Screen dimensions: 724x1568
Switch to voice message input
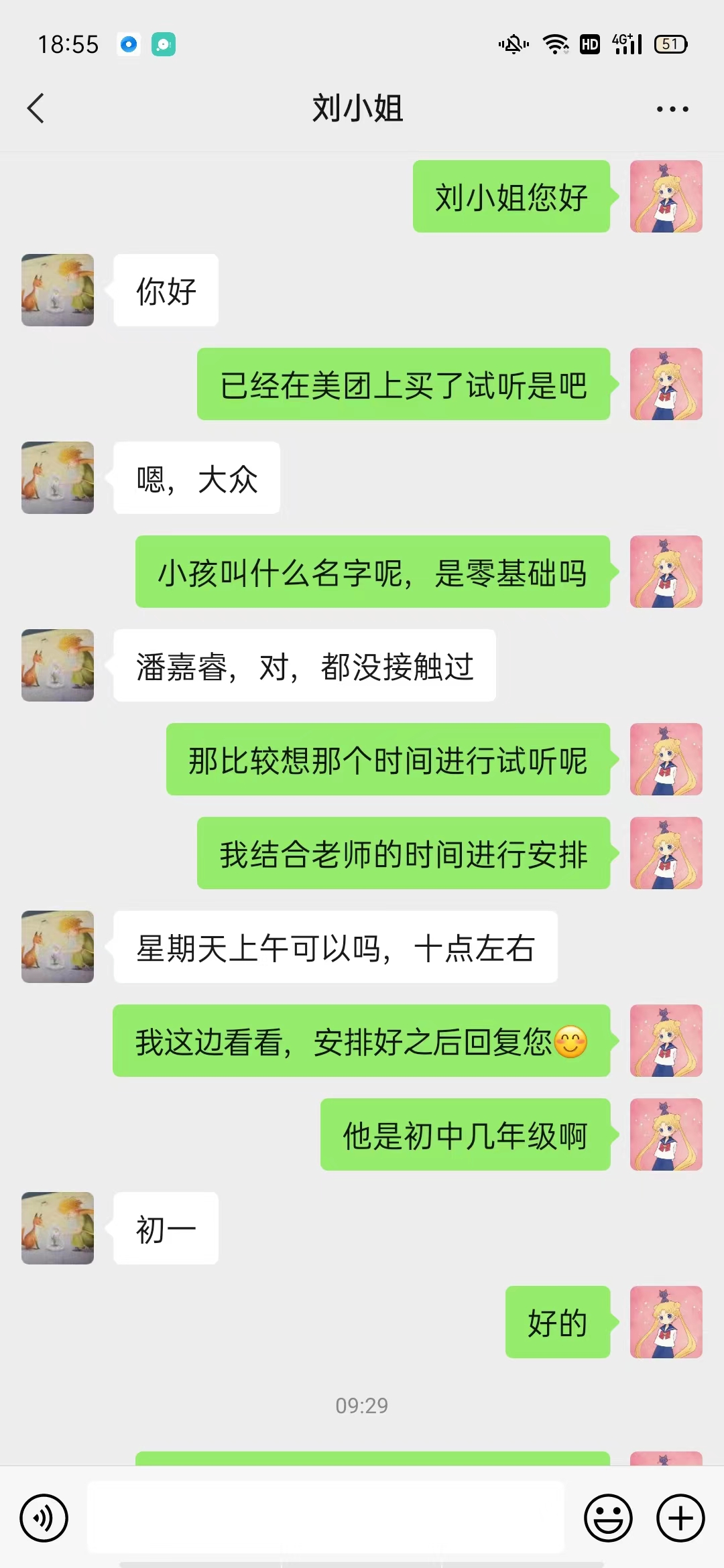tap(44, 1518)
